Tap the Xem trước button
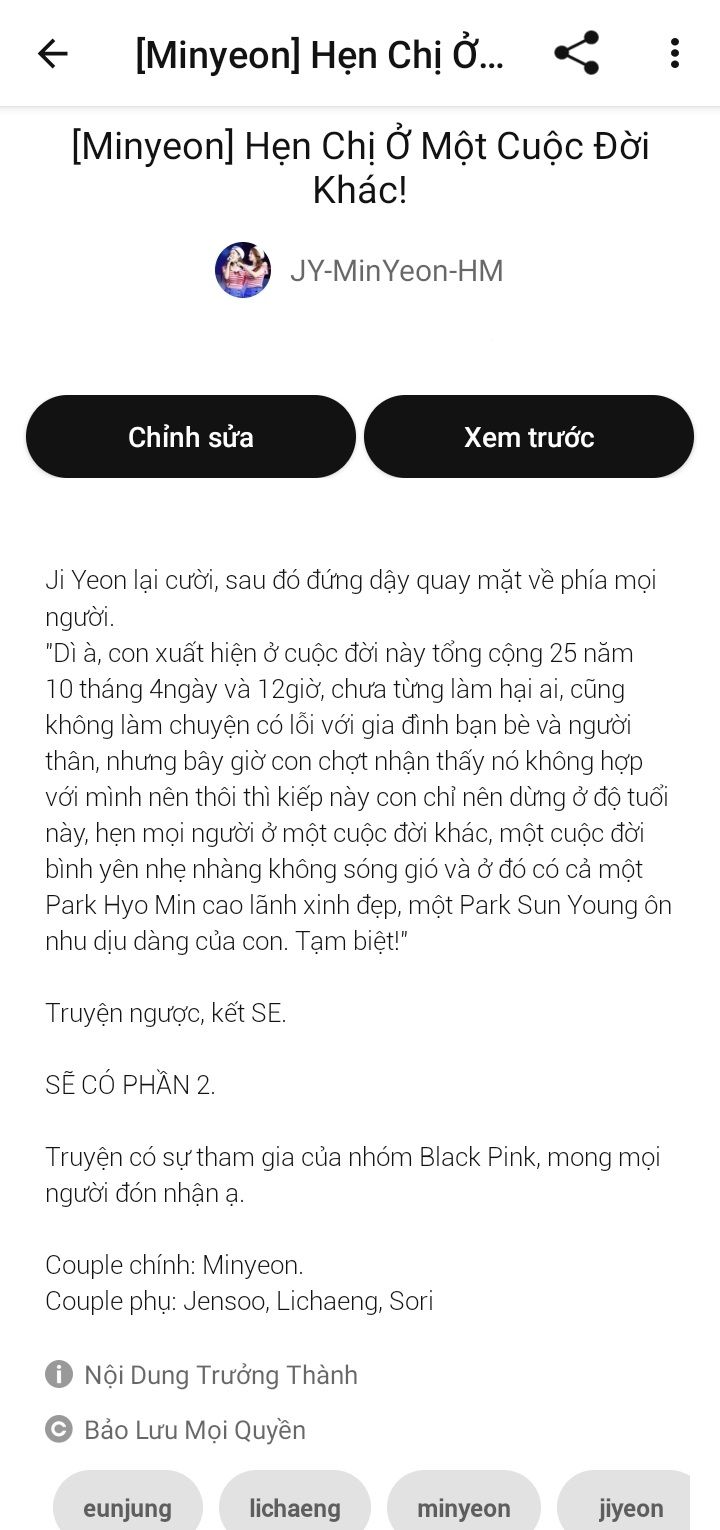The width and height of the screenshot is (720, 1530). pyautogui.click(x=529, y=437)
